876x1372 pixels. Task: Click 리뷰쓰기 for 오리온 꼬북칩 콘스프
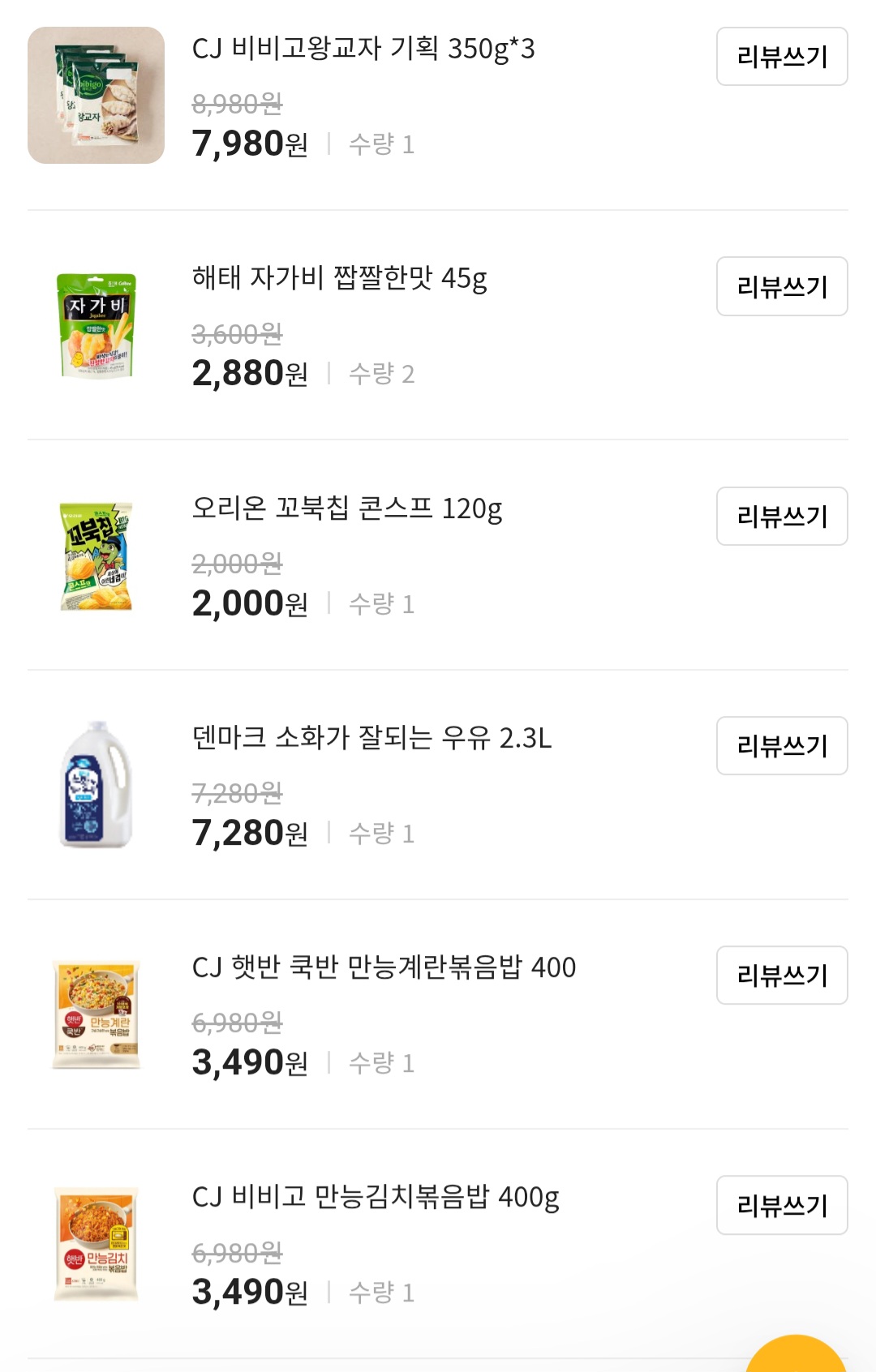(781, 517)
